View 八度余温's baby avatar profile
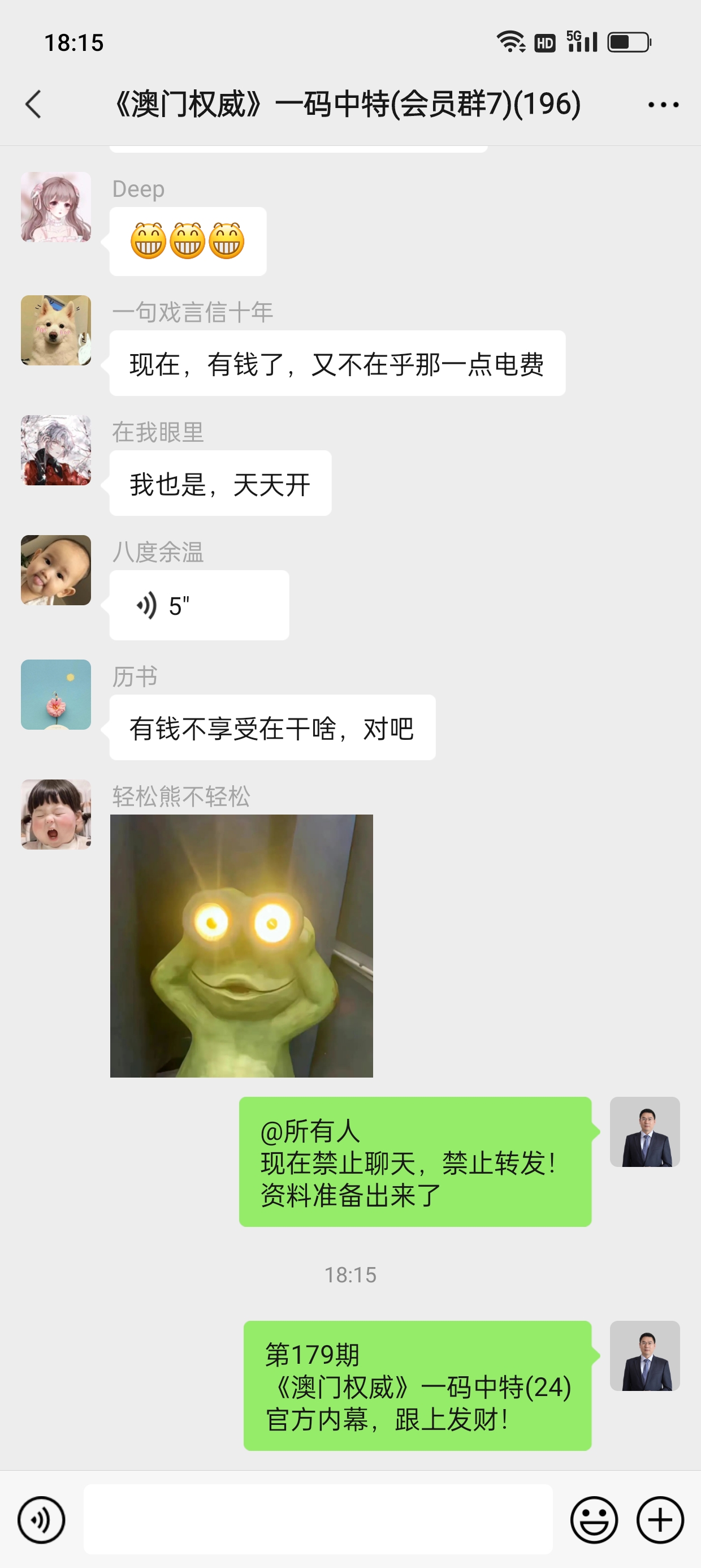Image resolution: width=701 pixels, height=1568 pixels. [x=56, y=570]
